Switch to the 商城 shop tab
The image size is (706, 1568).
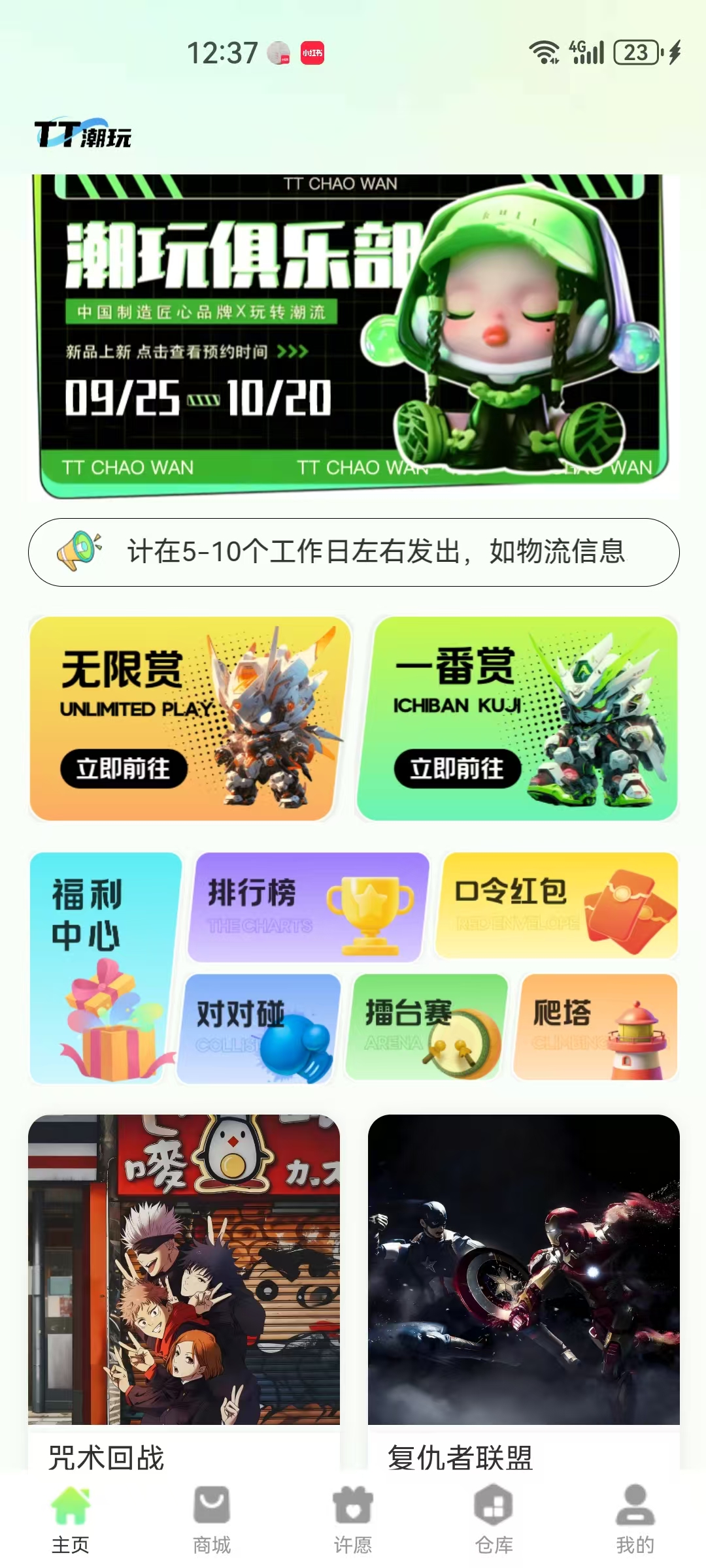pyautogui.click(x=212, y=1520)
